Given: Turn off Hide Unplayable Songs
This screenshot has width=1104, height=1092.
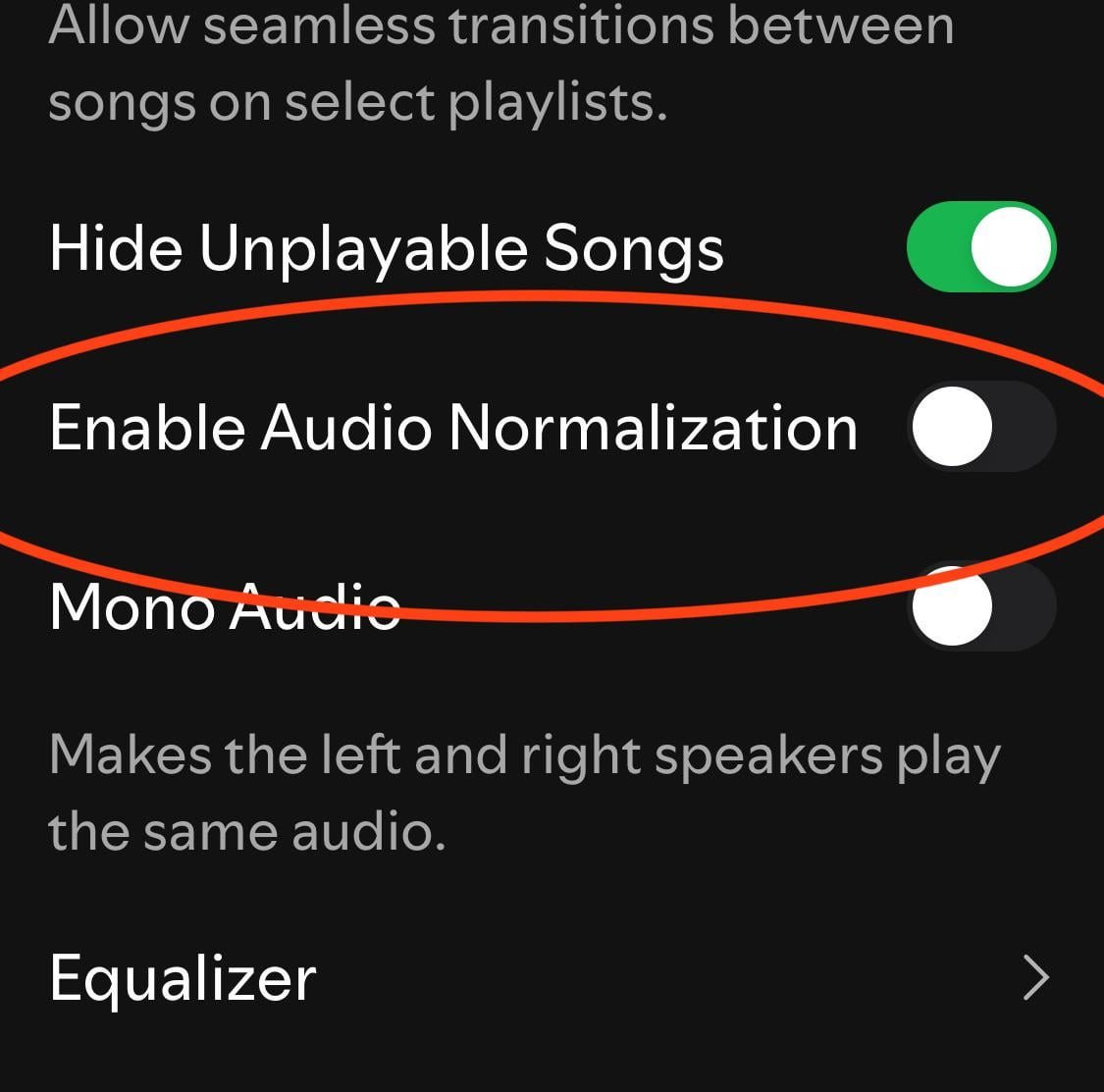Looking at the screenshot, I should point(980,247).
